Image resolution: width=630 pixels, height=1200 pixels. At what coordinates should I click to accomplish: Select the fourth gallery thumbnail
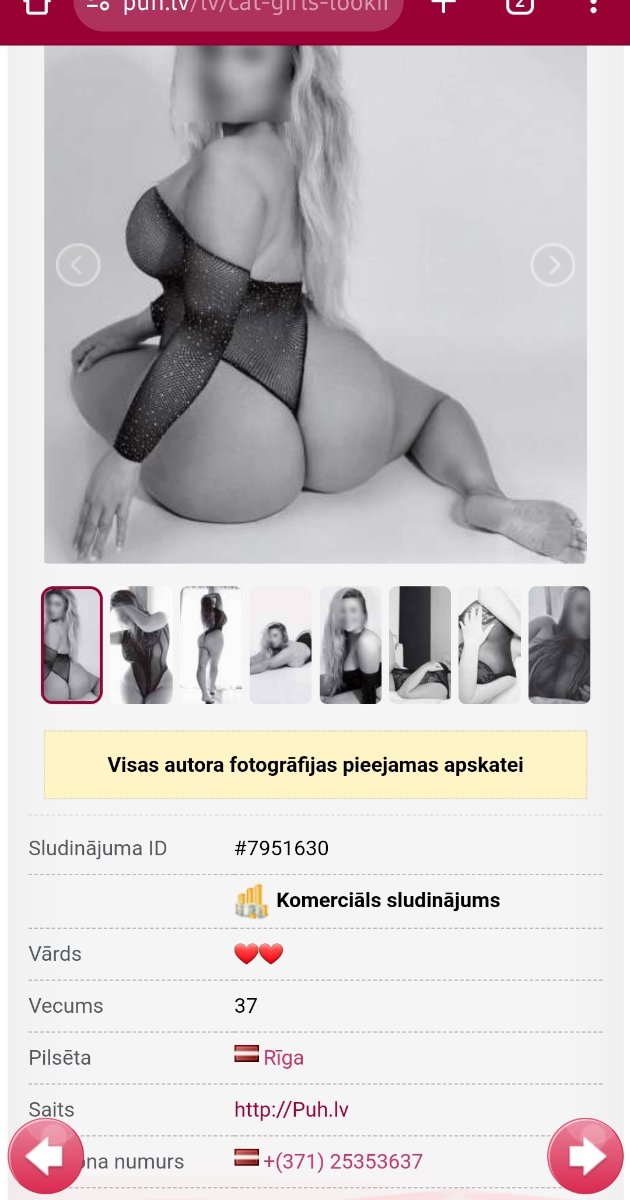point(281,645)
